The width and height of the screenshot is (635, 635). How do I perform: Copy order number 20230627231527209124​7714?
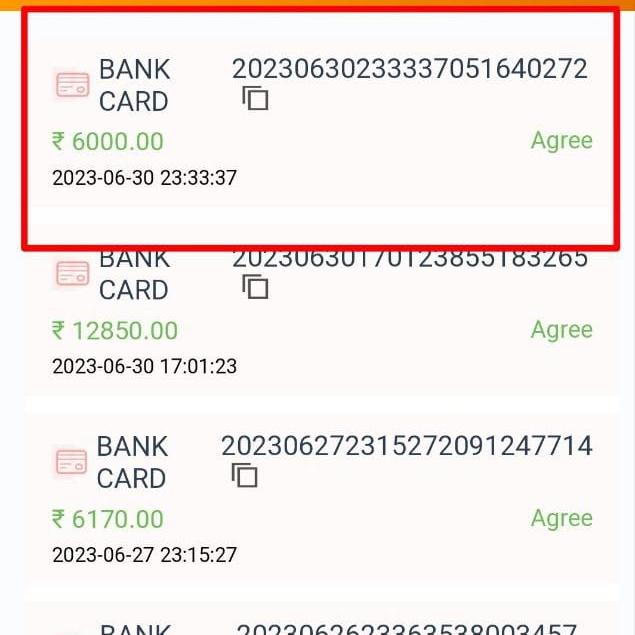point(245,476)
